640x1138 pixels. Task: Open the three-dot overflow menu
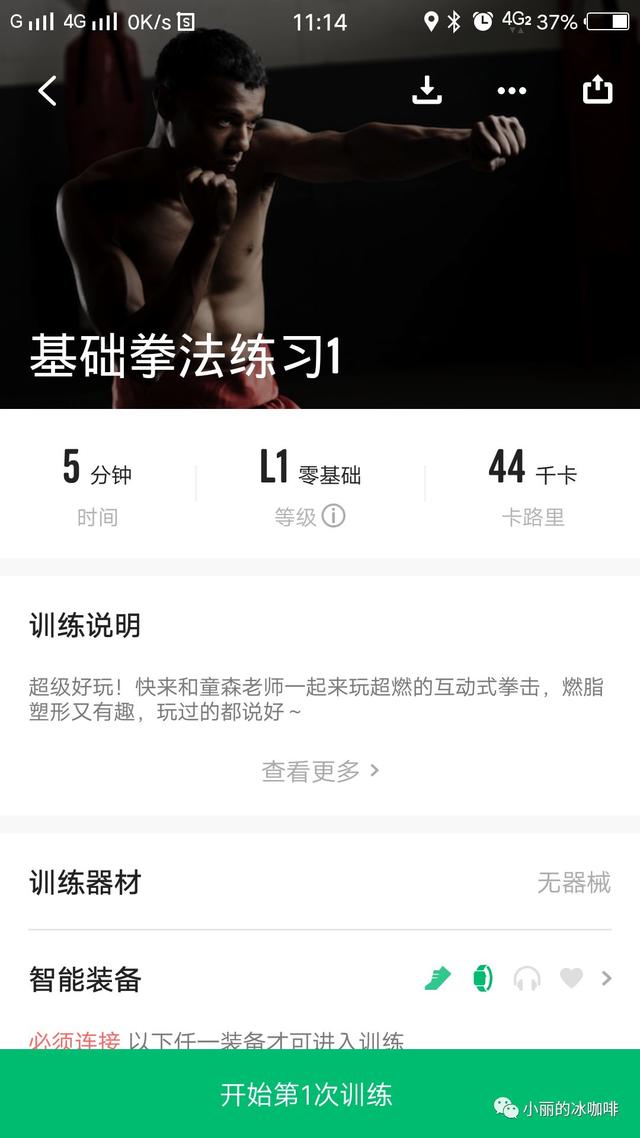point(511,91)
